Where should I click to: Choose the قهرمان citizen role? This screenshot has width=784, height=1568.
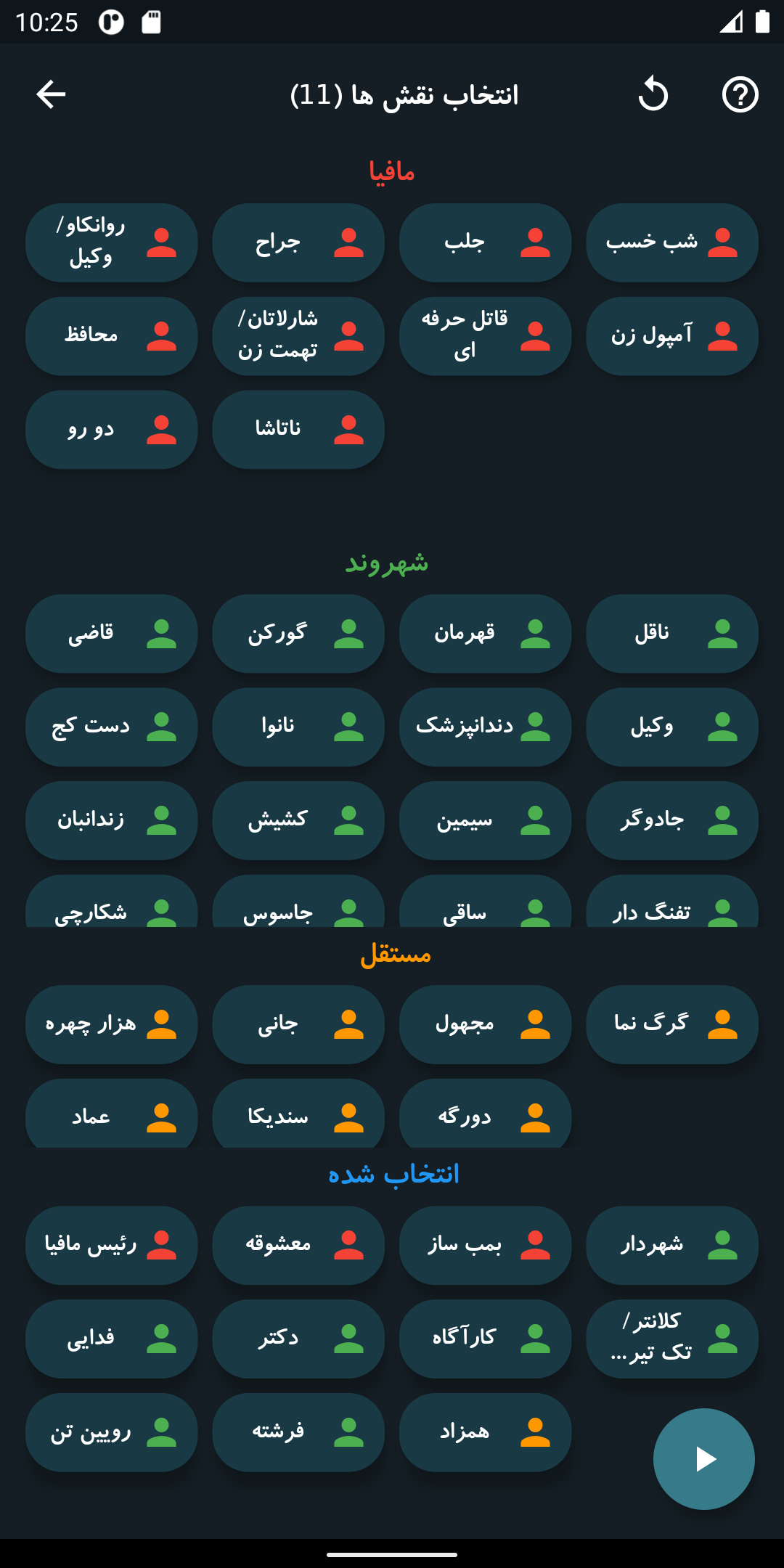click(485, 633)
